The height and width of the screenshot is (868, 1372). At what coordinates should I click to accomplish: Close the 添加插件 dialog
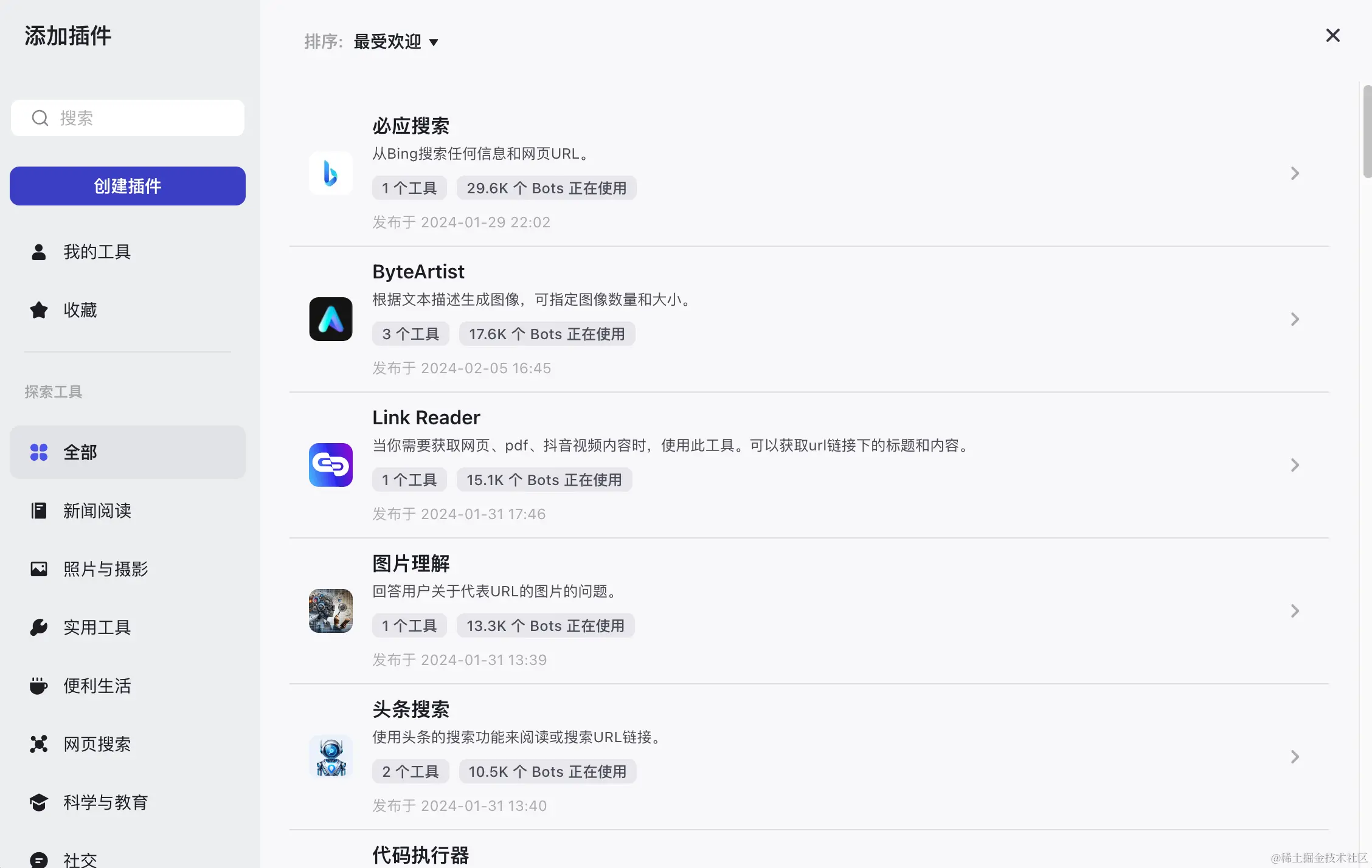[1332, 35]
